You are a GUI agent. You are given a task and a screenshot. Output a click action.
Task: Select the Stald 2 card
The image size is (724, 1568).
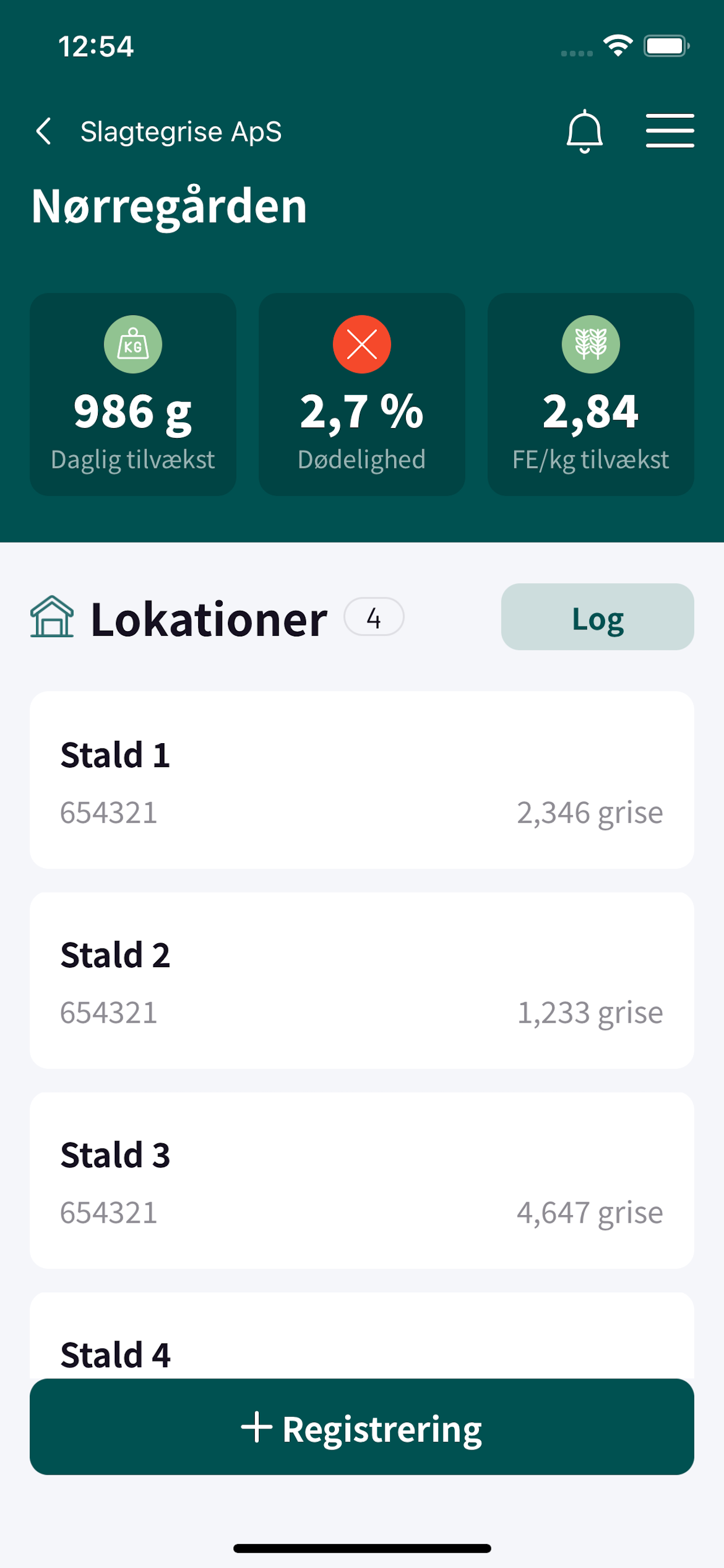point(362,980)
